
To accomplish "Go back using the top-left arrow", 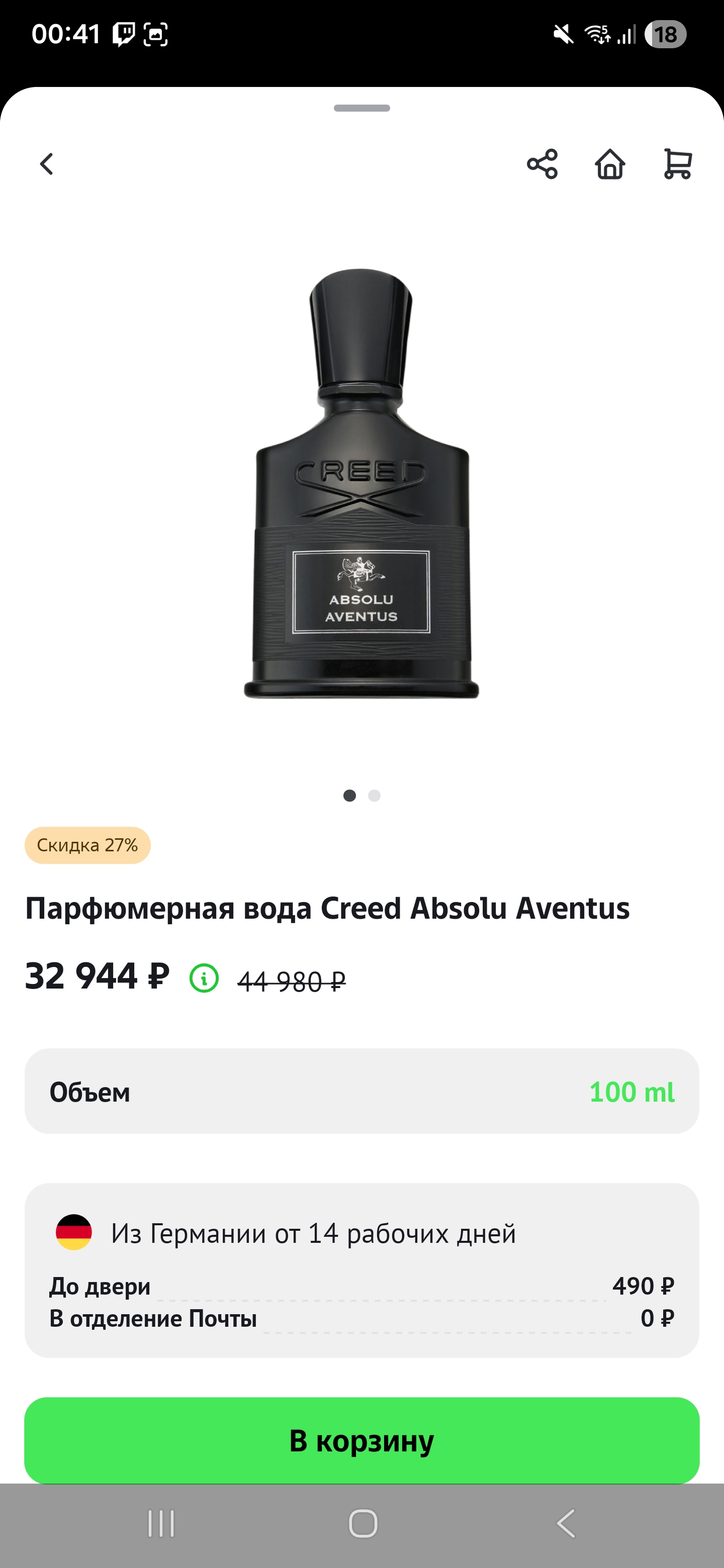I will click(47, 164).
